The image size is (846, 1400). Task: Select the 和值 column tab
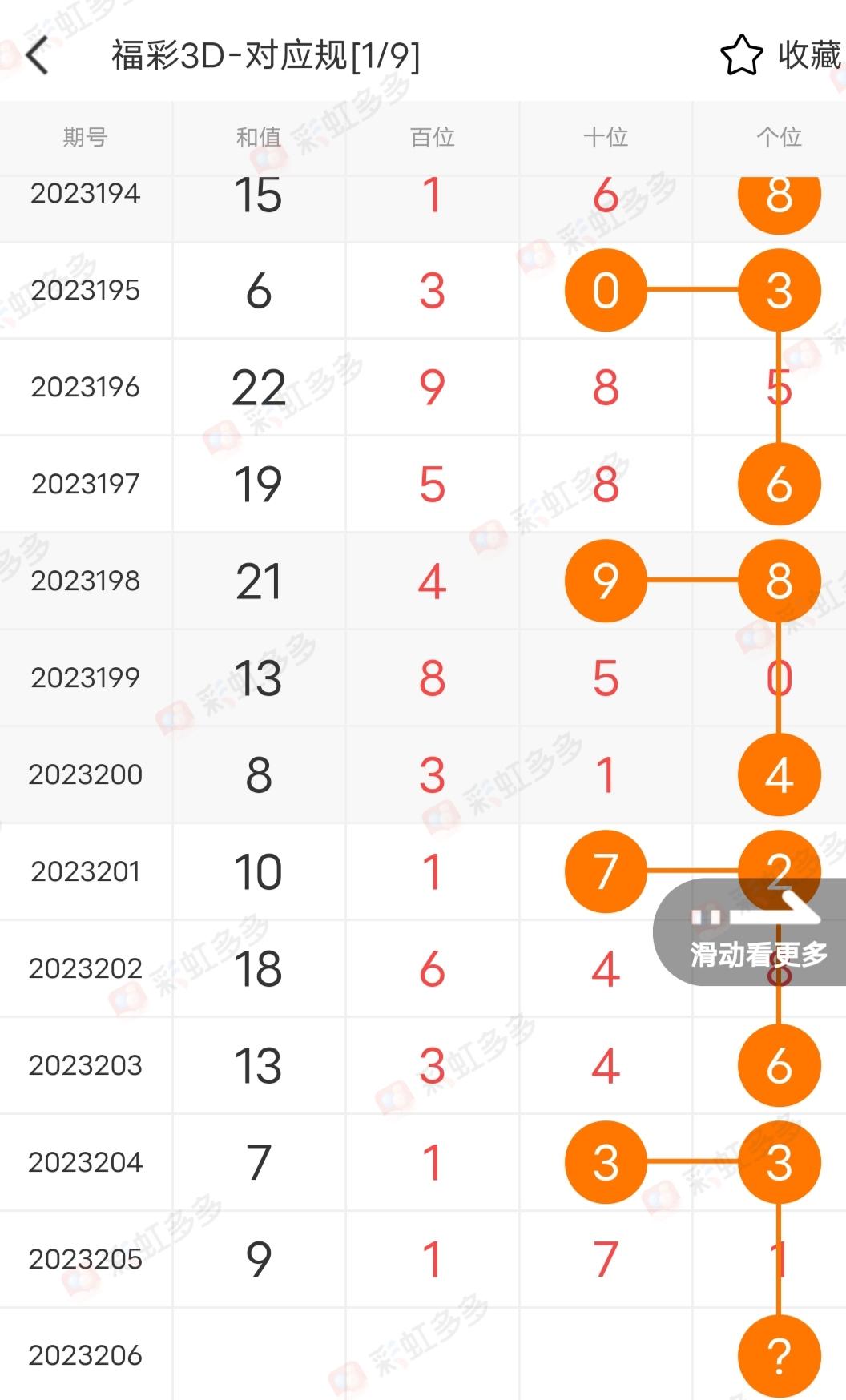[258, 137]
